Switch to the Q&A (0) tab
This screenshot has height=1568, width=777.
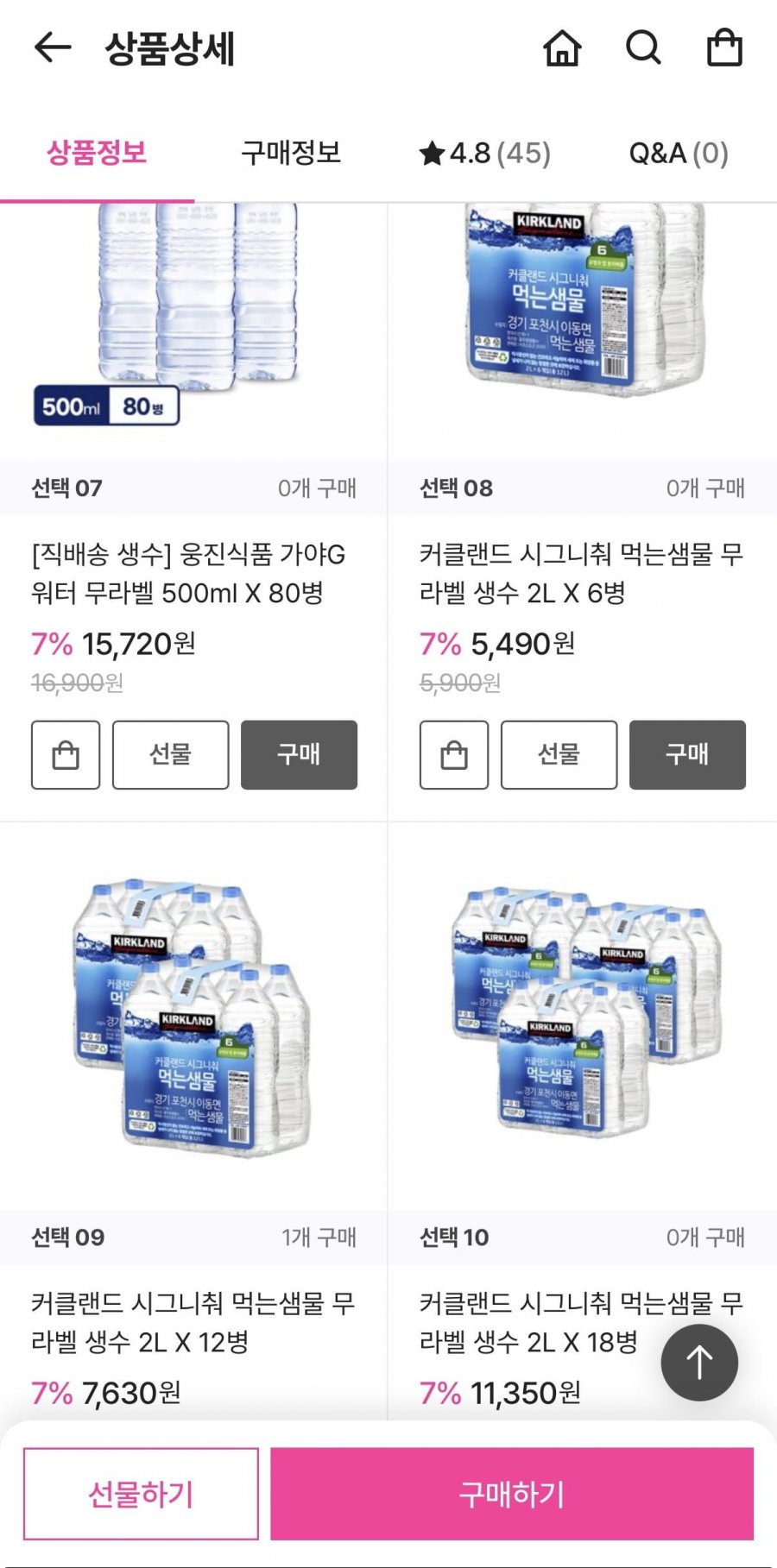click(x=679, y=154)
